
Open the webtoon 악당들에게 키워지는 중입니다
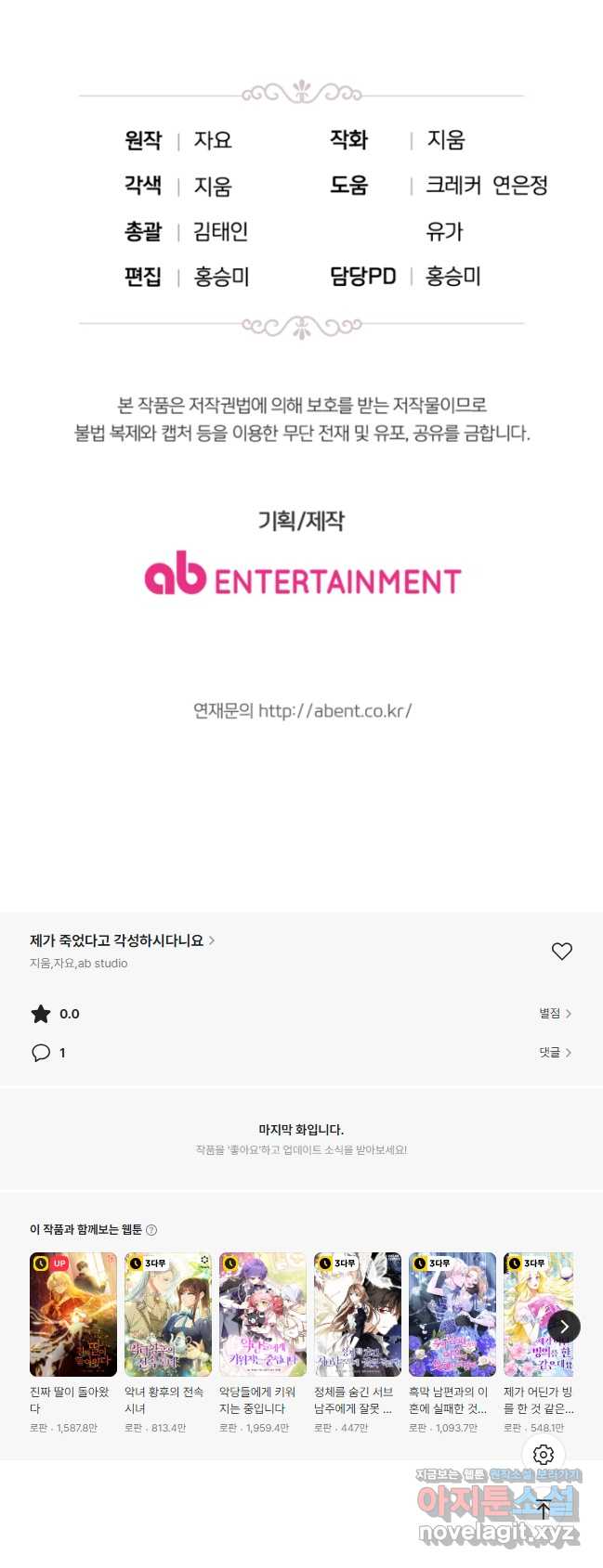pos(263,1315)
